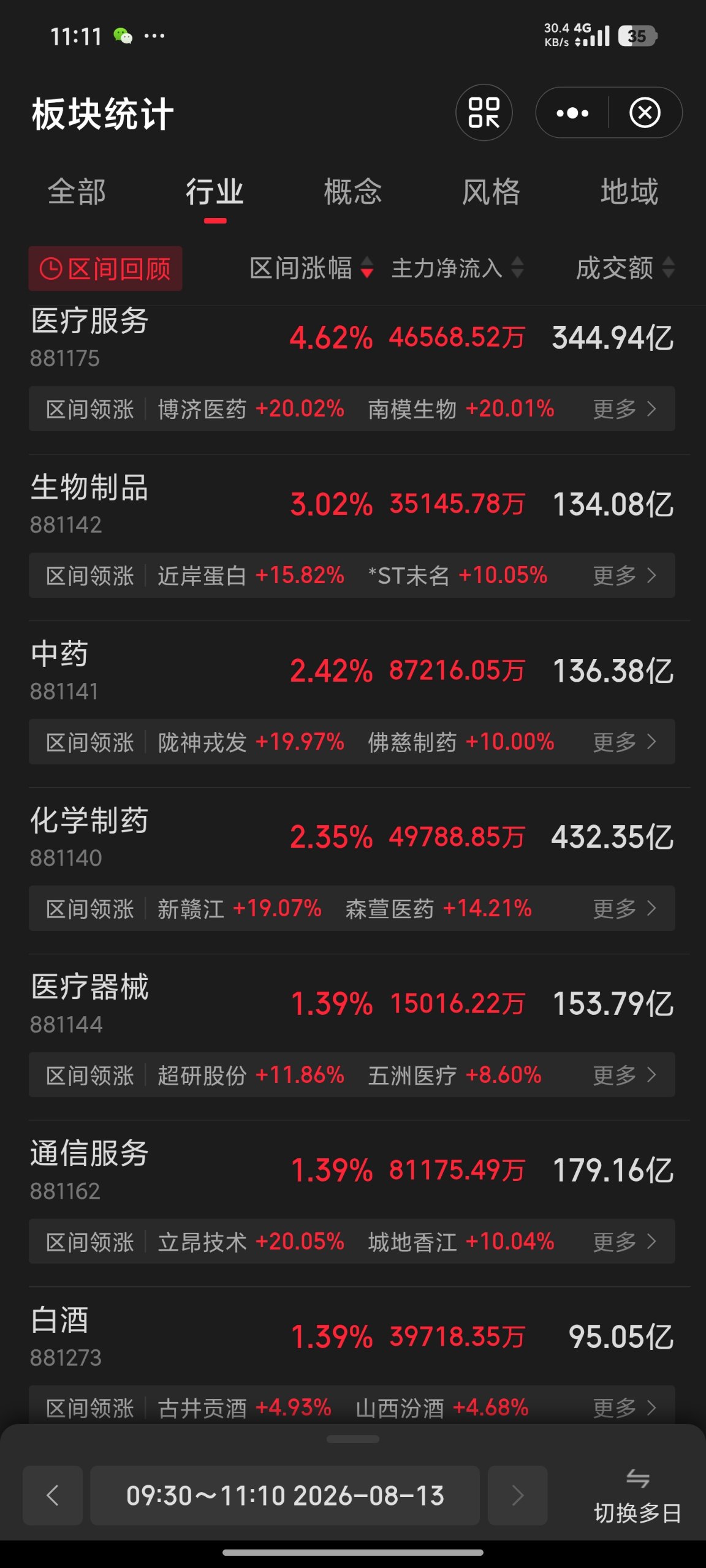Open the 中药 sector row
Image resolution: width=706 pixels, height=1568 pixels.
(x=352, y=671)
